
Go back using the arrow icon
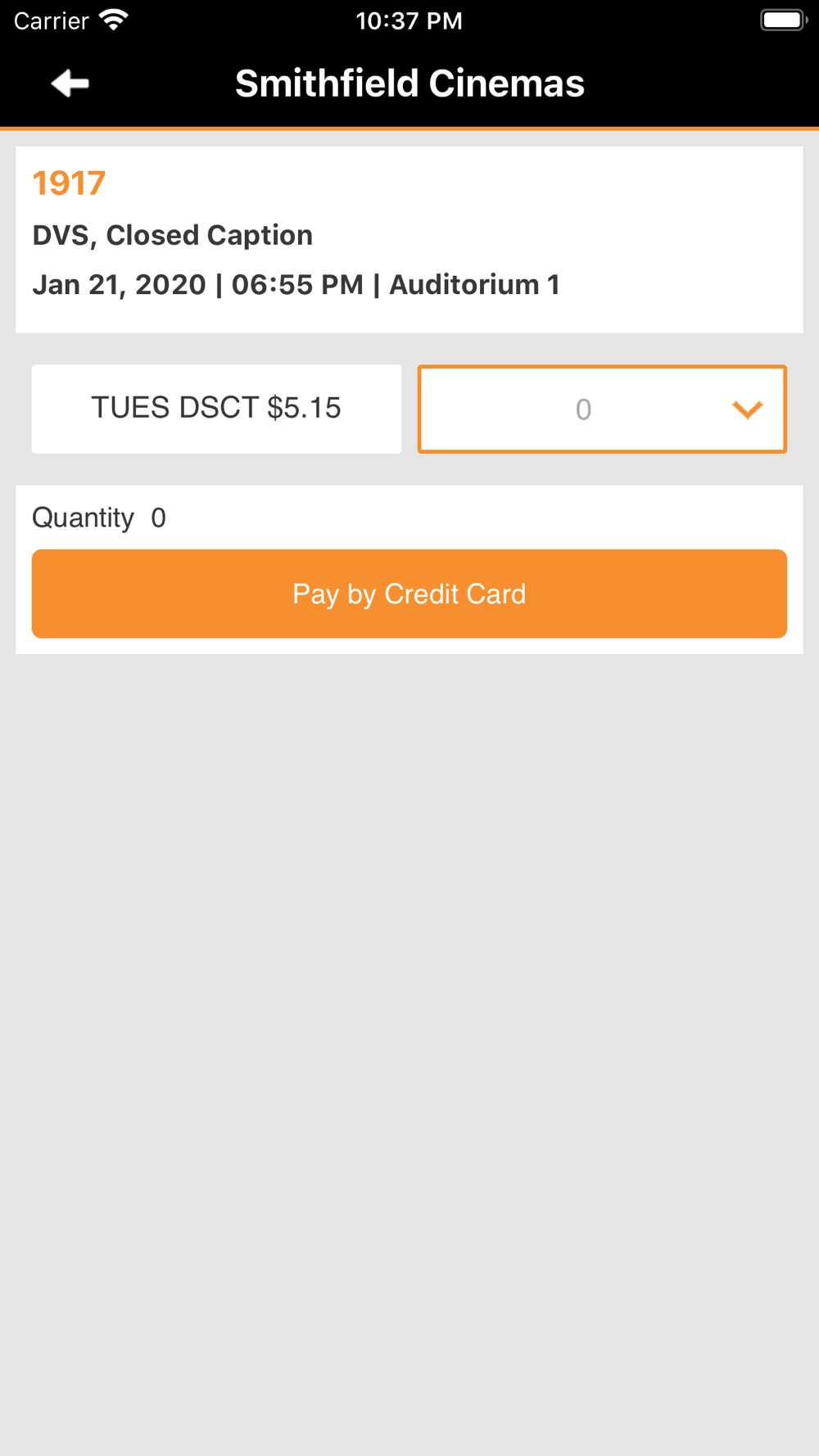click(x=70, y=83)
